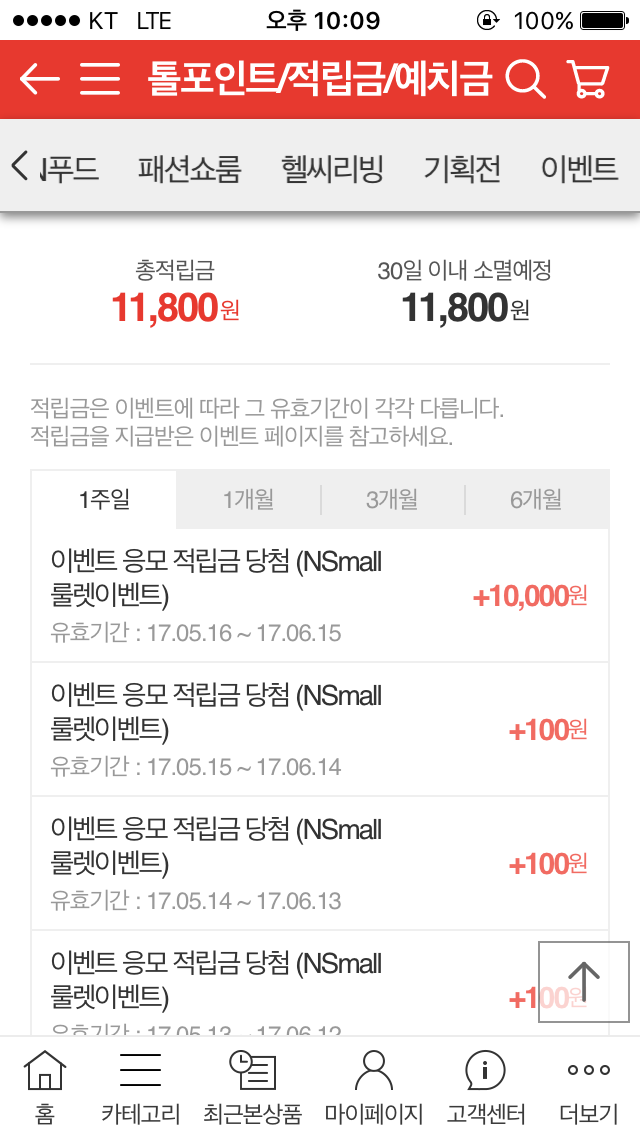This screenshot has width=640, height=1136.
Task: Go to 홈 in bottom navigation
Action: point(45,1087)
